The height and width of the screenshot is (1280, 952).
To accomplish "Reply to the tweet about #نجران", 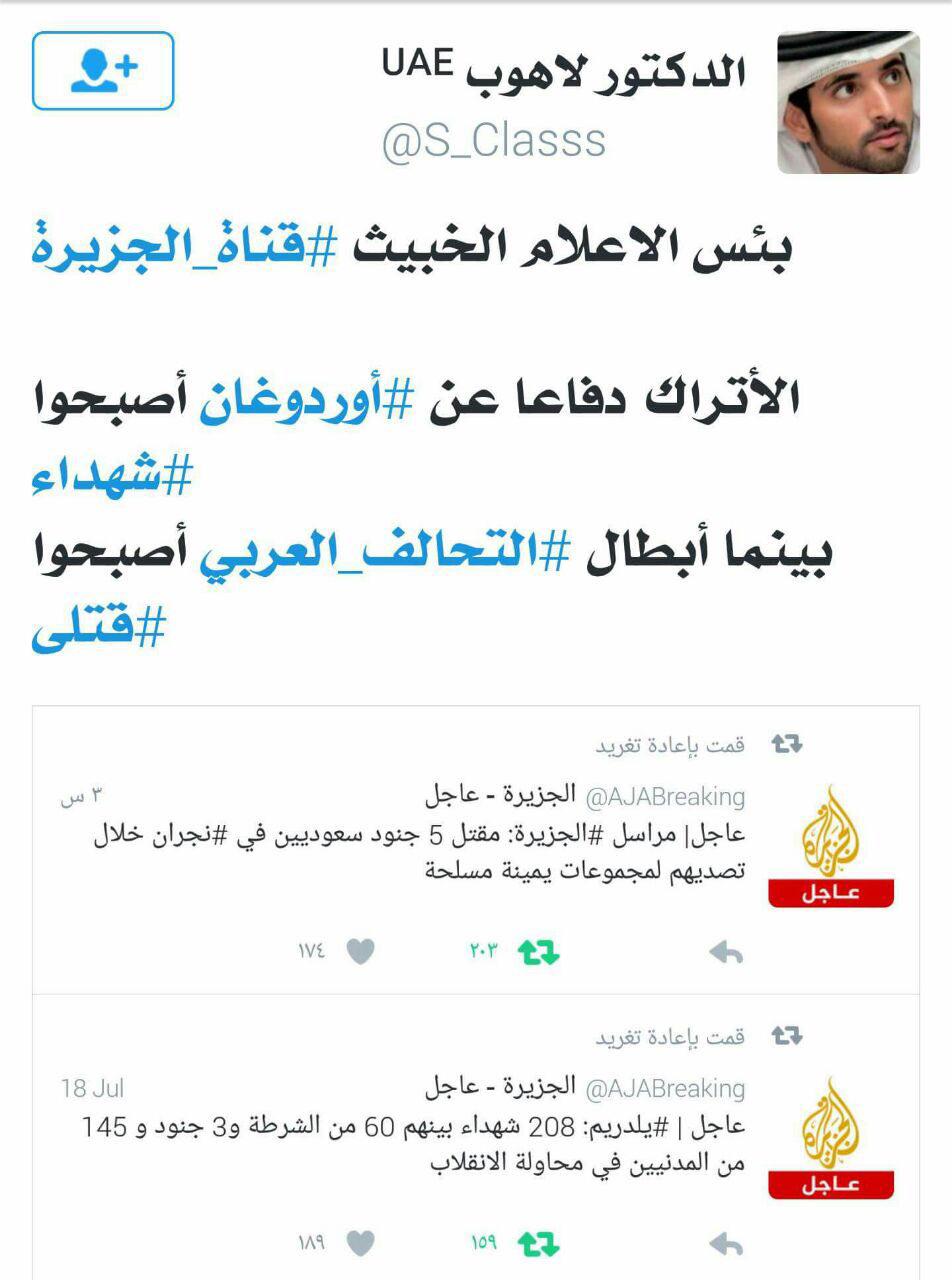I will click(x=726, y=952).
